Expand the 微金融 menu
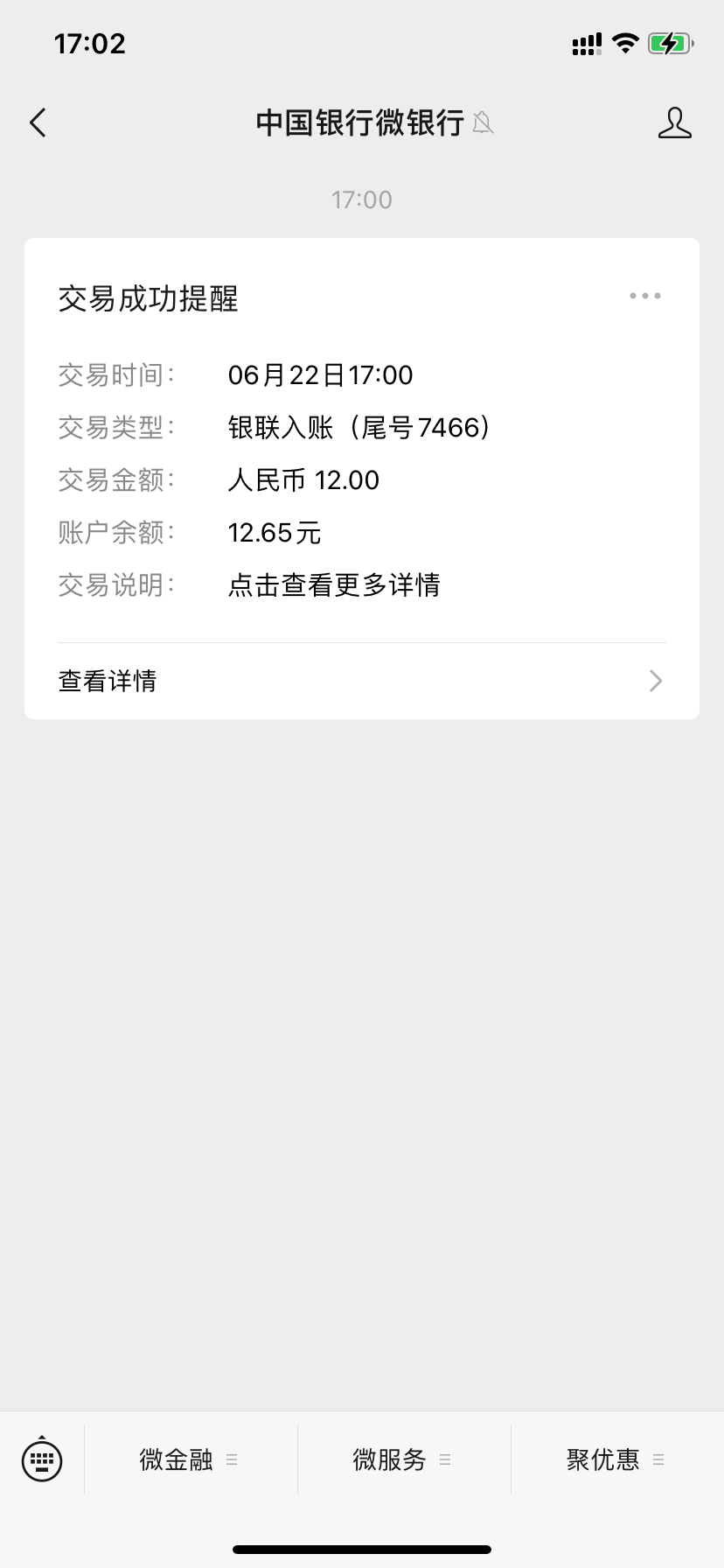 tap(190, 1459)
